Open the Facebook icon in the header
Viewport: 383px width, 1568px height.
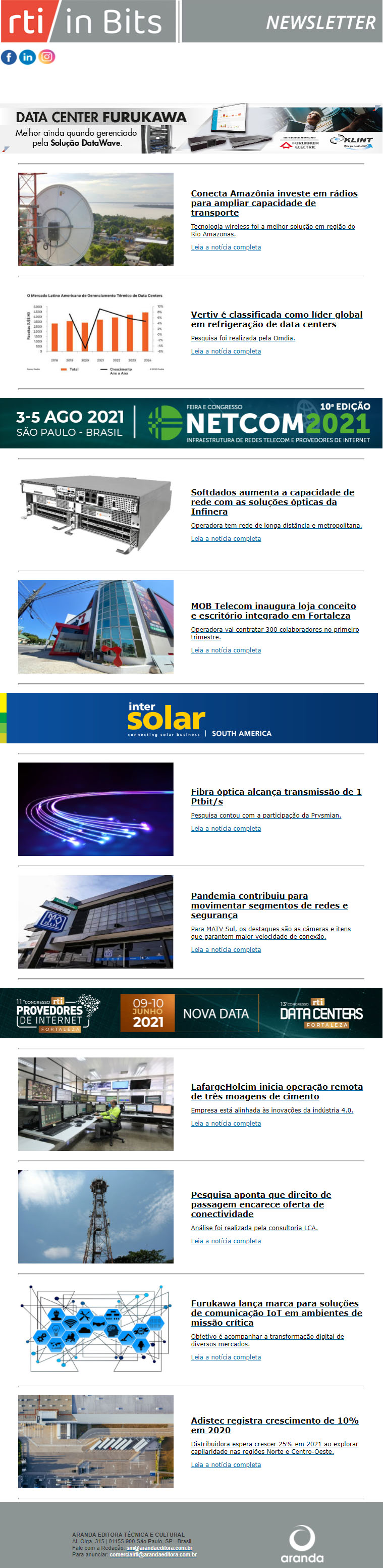tap(9, 57)
